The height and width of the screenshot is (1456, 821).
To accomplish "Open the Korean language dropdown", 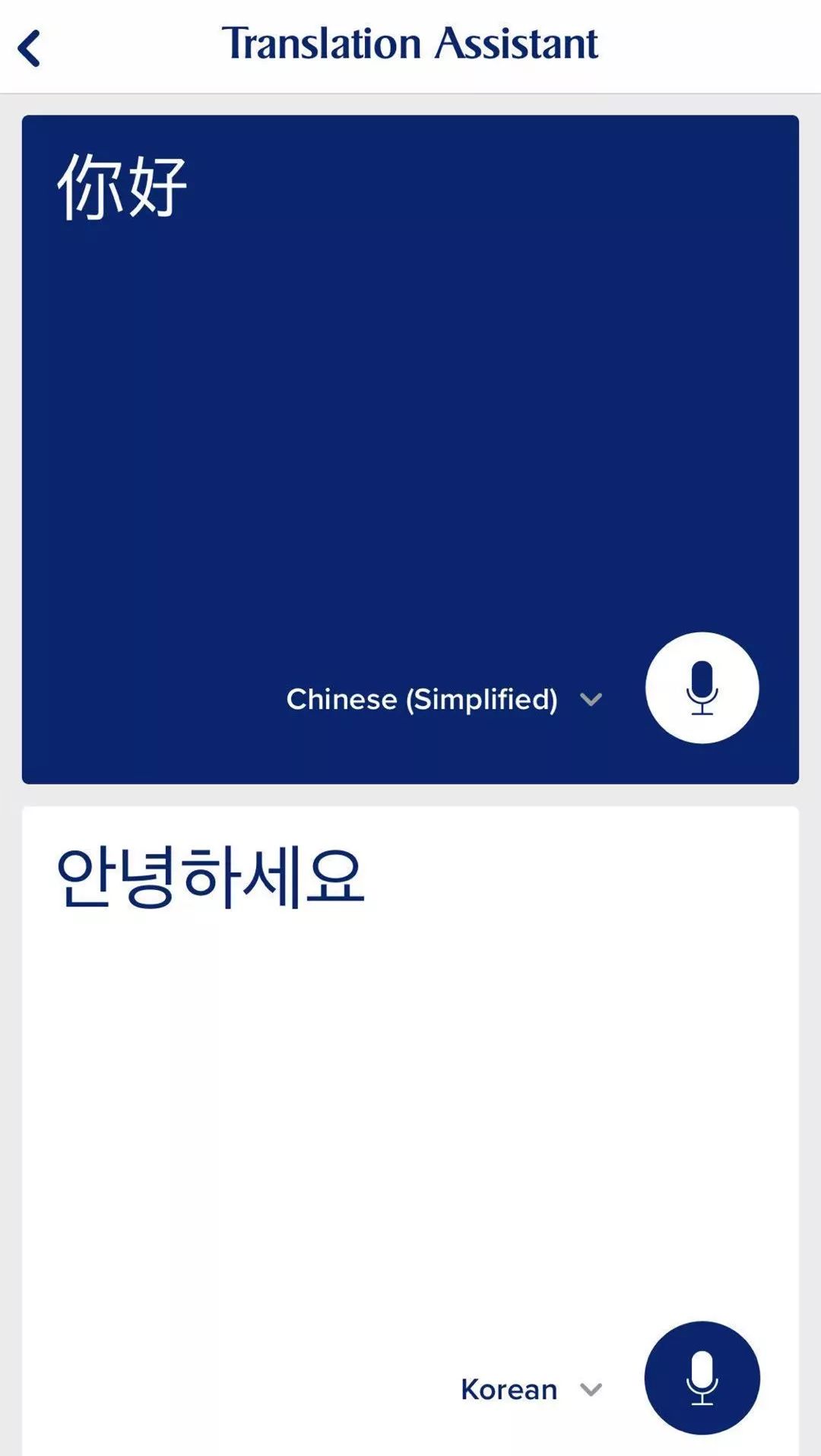I will pos(531,1390).
